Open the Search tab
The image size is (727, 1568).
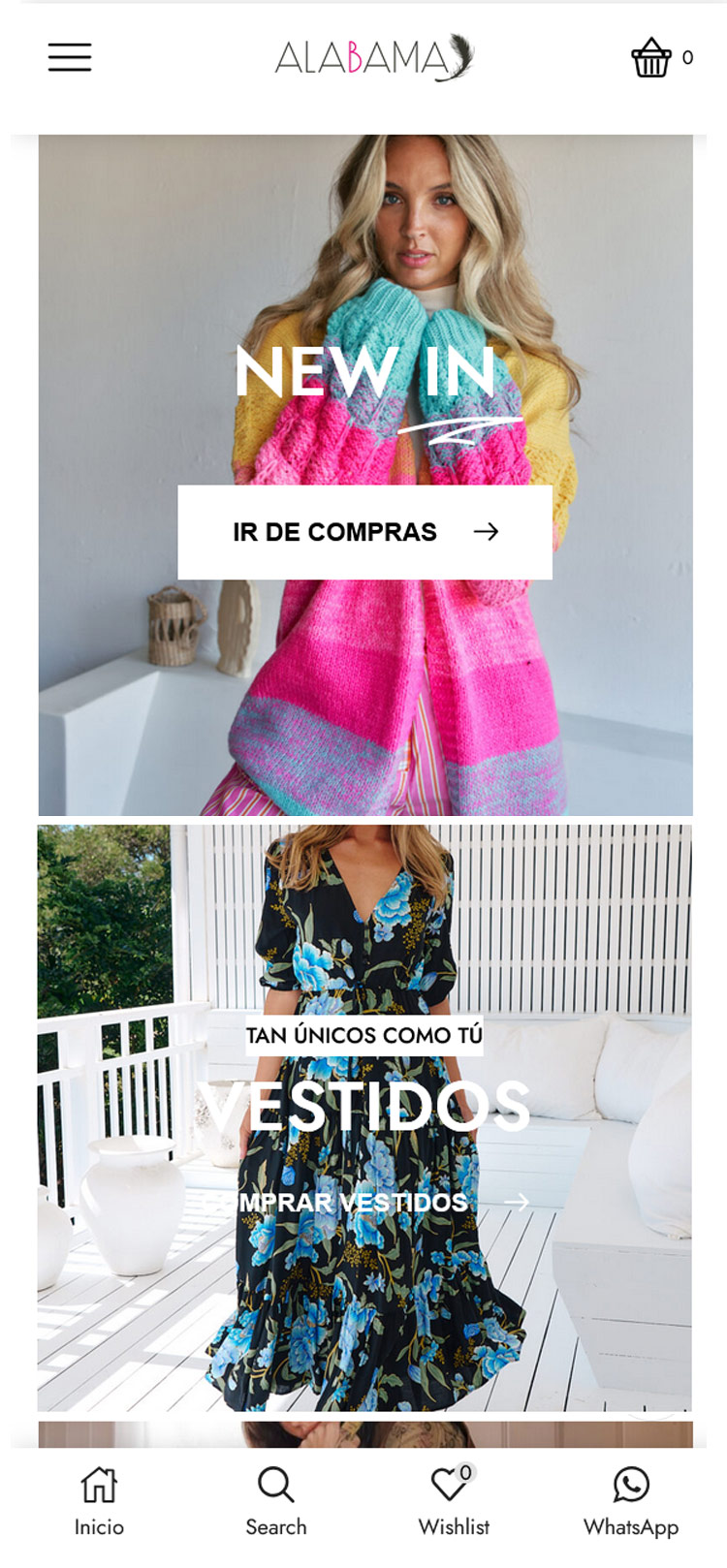tap(275, 1500)
